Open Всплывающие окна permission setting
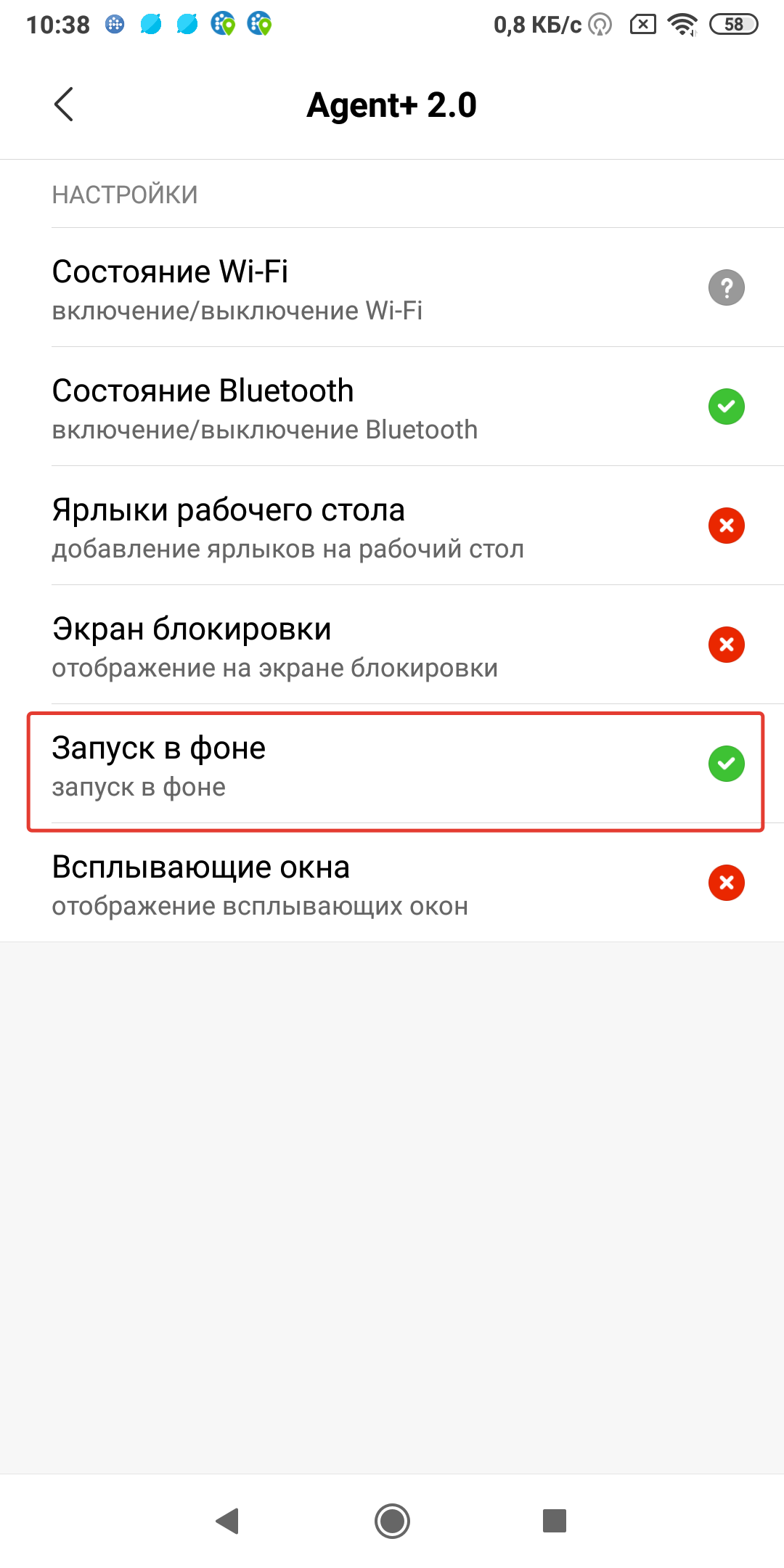Viewport: 784px width, 1568px height. point(392,883)
